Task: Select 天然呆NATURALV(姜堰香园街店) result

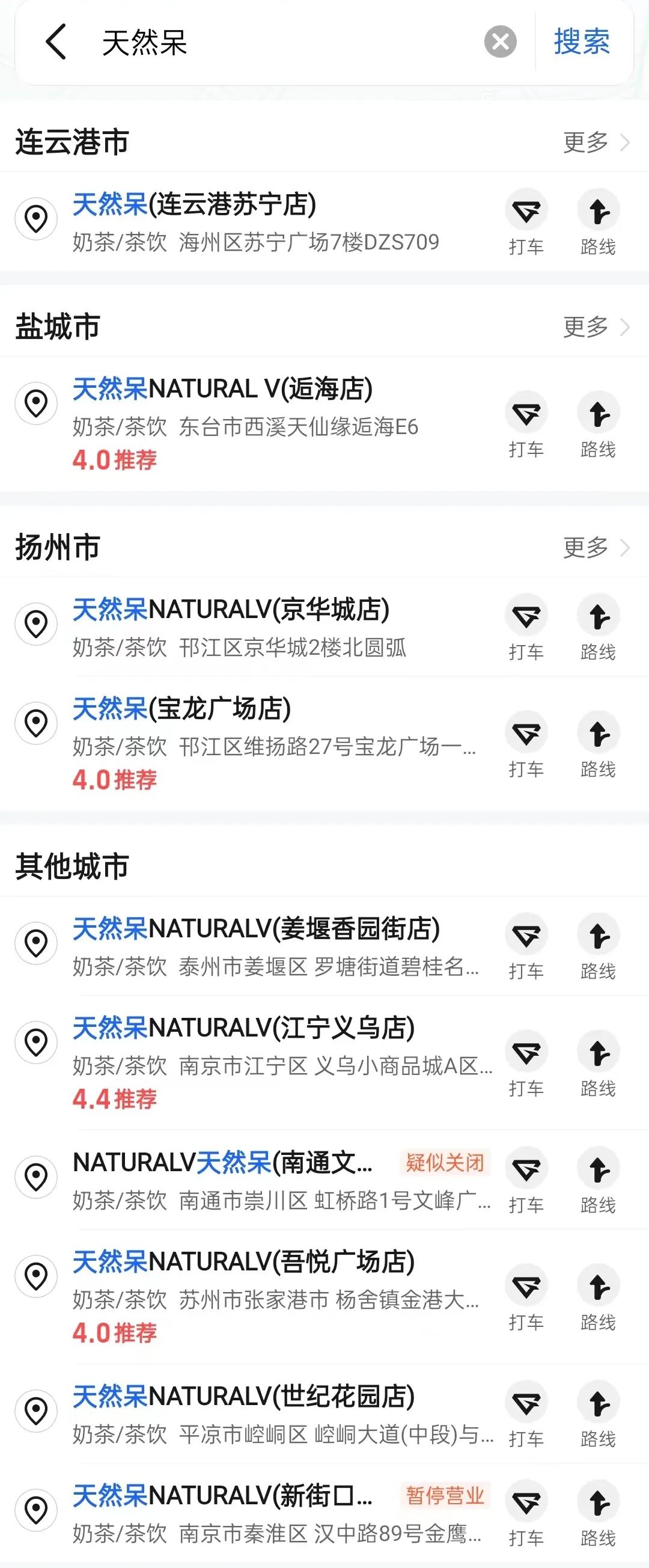Action: click(x=255, y=946)
